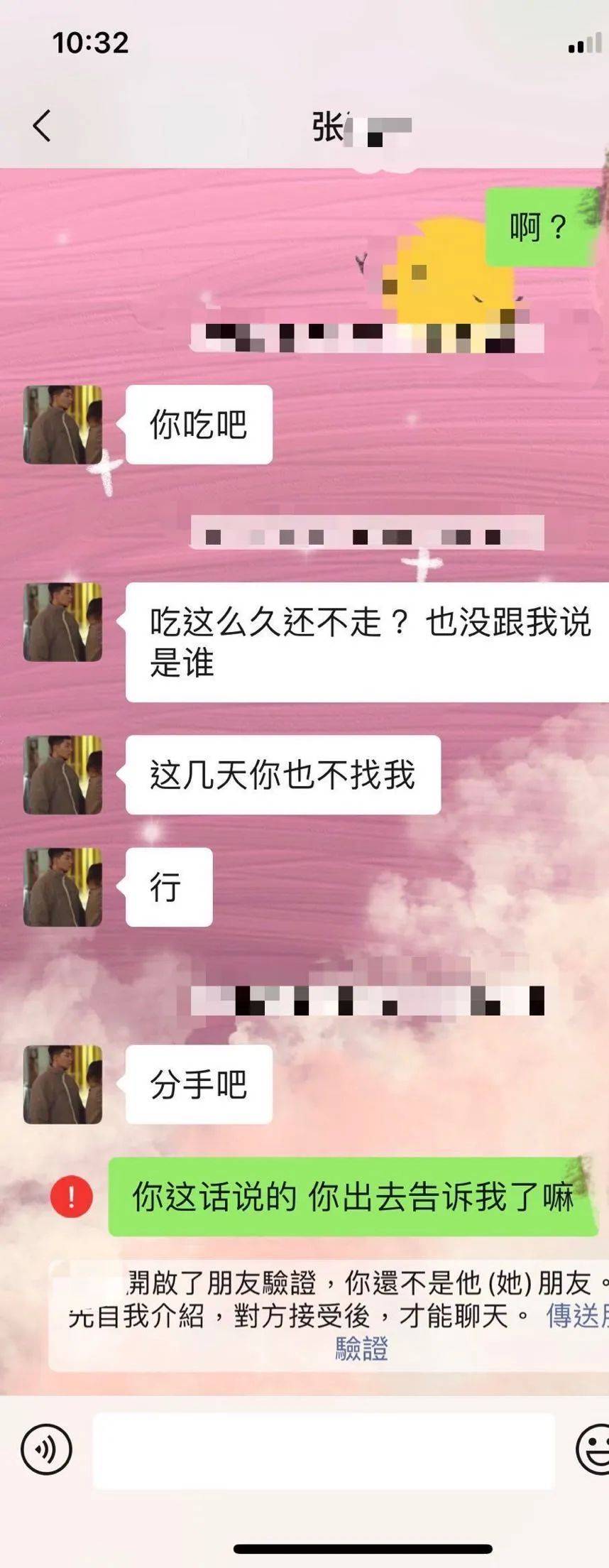Tap the voice message icon
This screenshot has width=609, height=1568.
(47, 1449)
